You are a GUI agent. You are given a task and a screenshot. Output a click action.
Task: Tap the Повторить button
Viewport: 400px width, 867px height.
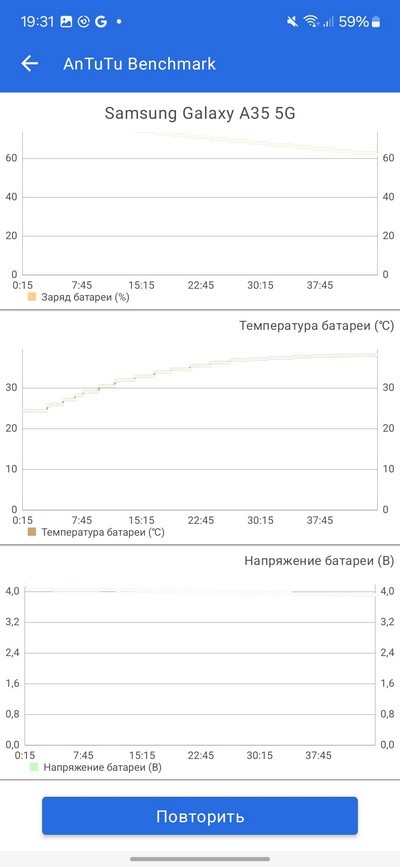point(200,816)
